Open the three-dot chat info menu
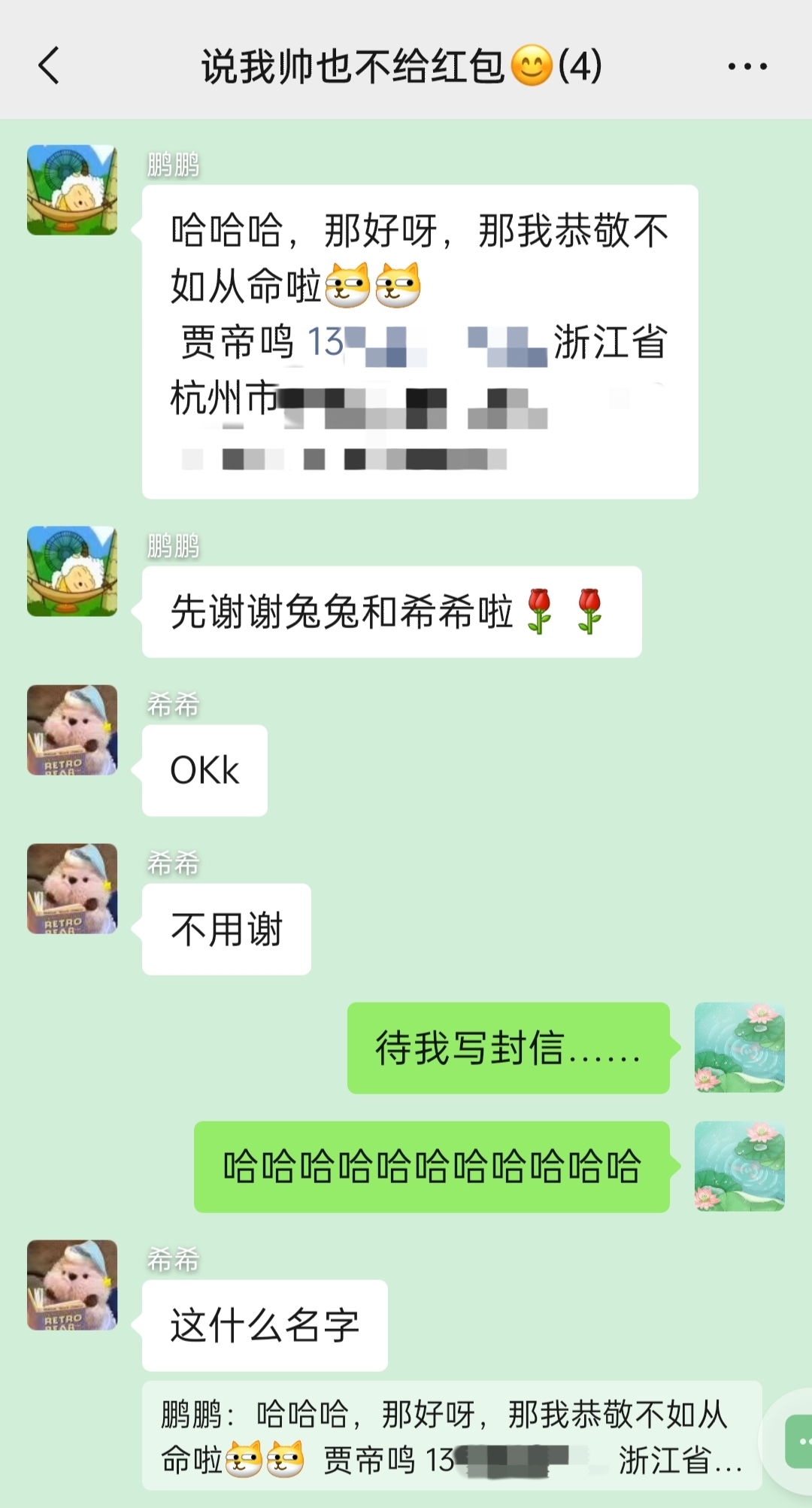The width and height of the screenshot is (812, 1508). 747,66
